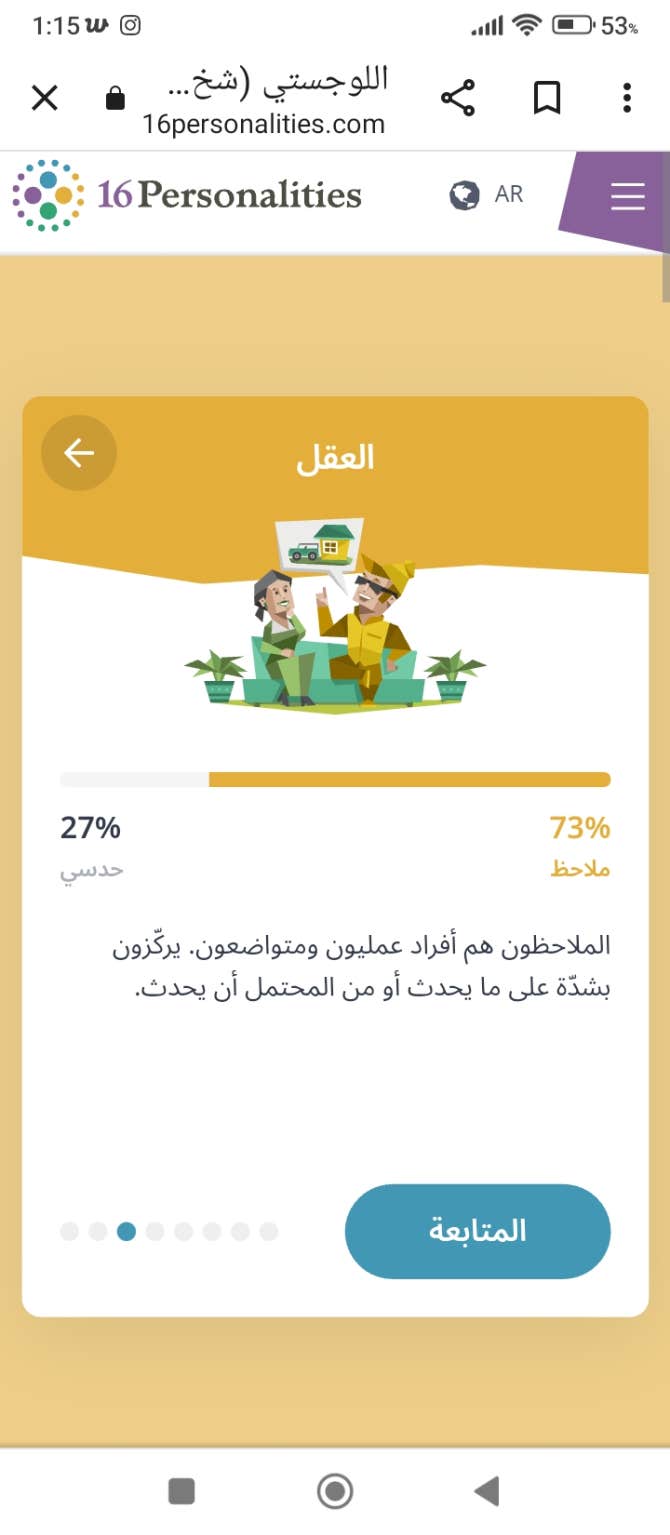Go to the system home screen
This screenshot has width=670, height=1535.
(x=335, y=1492)
